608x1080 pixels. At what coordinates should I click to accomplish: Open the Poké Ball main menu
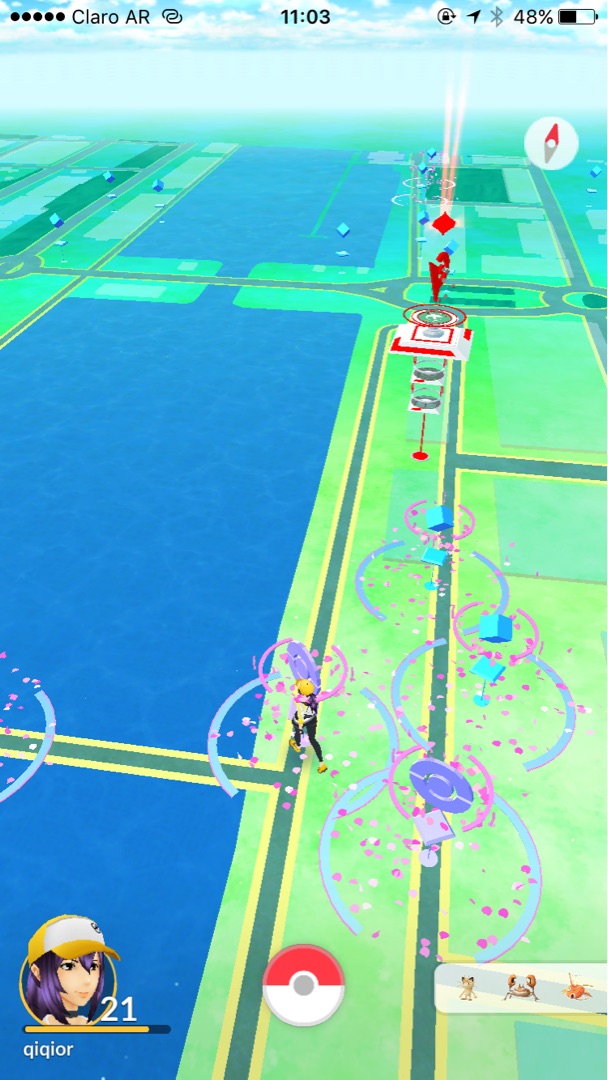[x=304, y=986]
